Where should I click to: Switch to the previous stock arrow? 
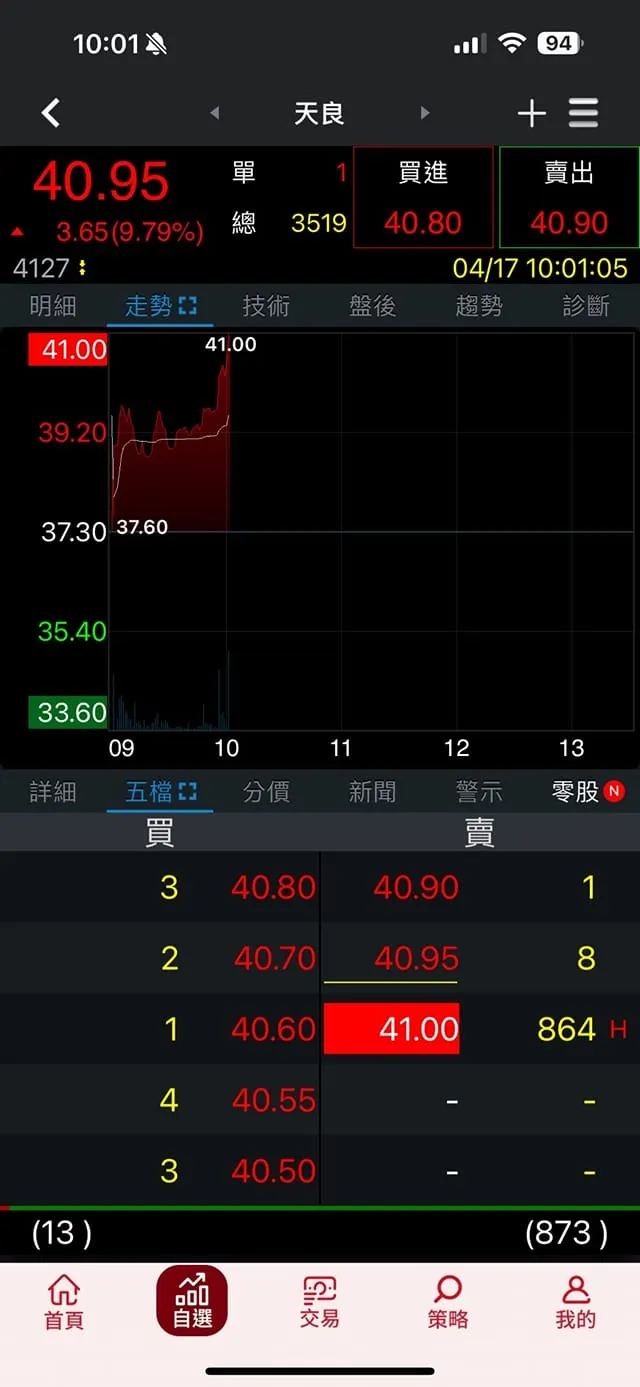(215, 113)
